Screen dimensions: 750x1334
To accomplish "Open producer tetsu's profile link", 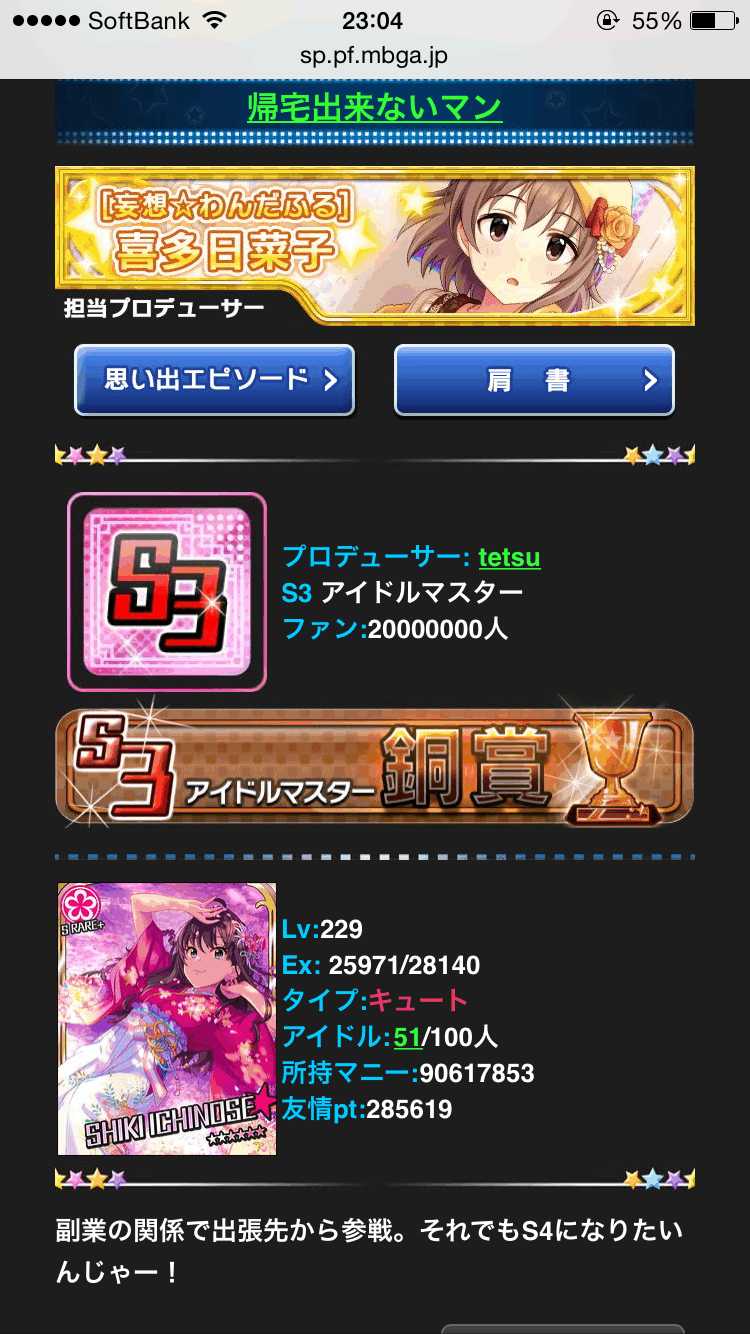I will pos(509,557).
